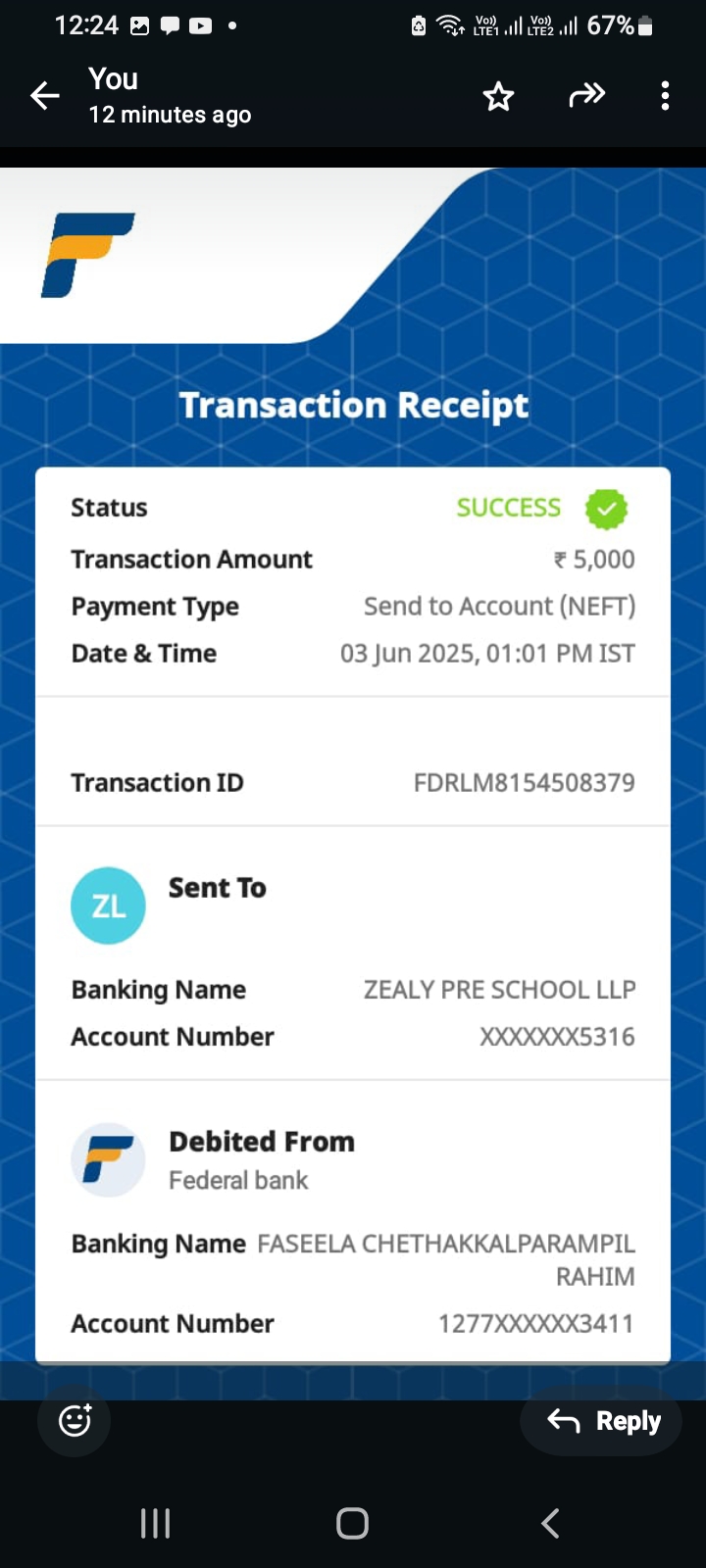Forward this receipt image
706x1568 pixels.
[586, 95]
